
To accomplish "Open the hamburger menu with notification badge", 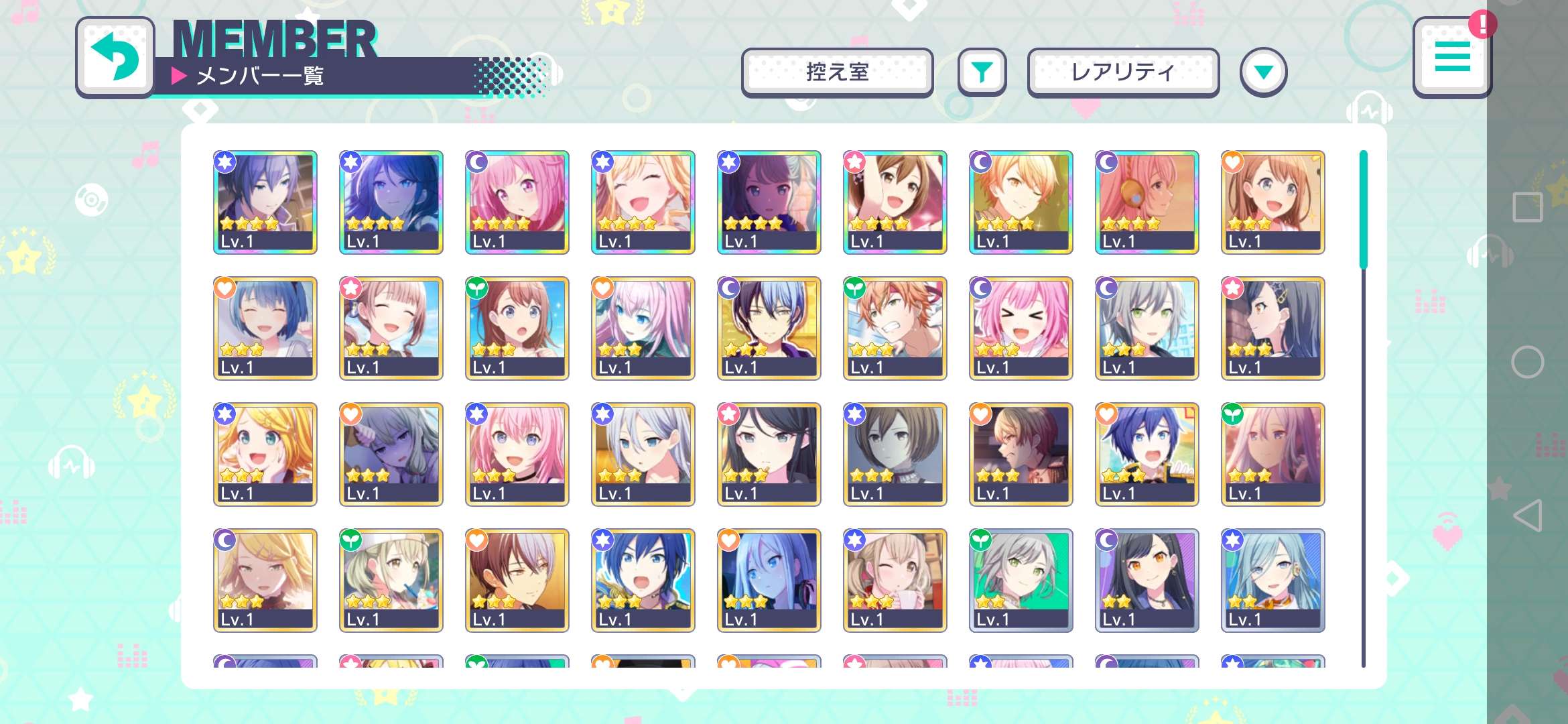I will click(1452, 57).
